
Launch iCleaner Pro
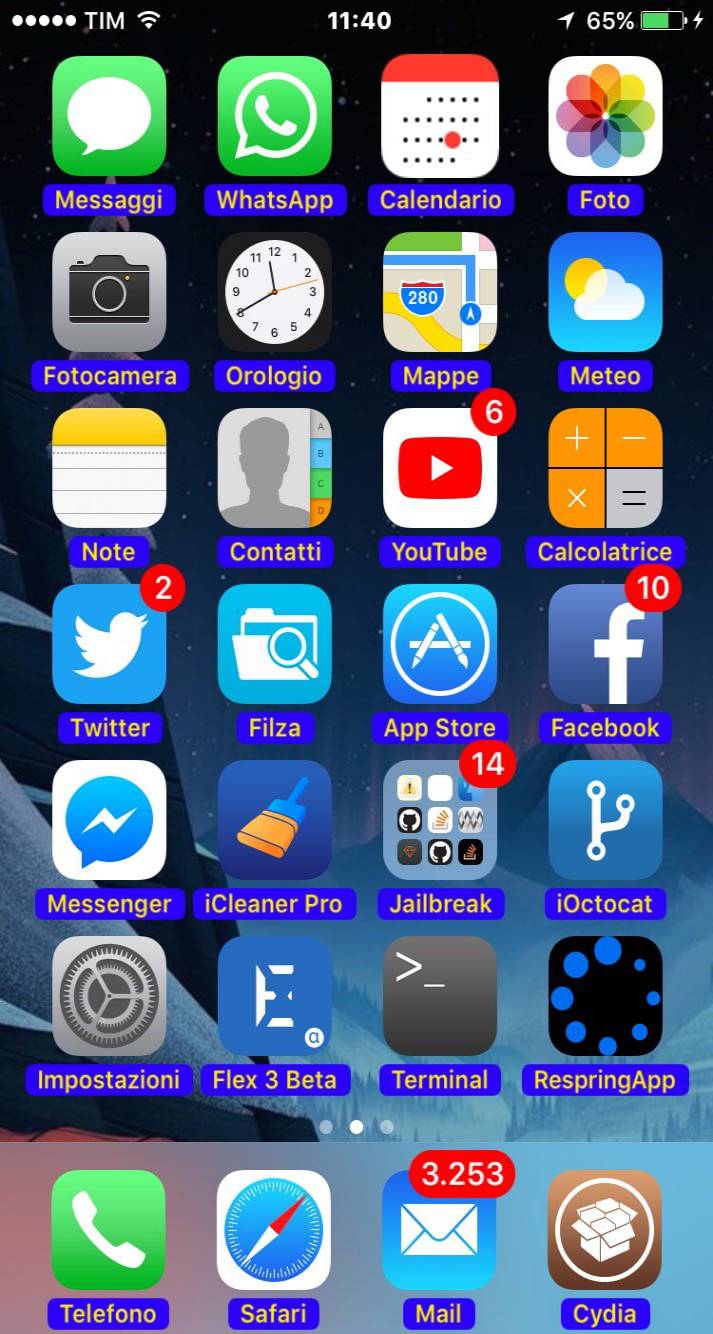[274, 820]
